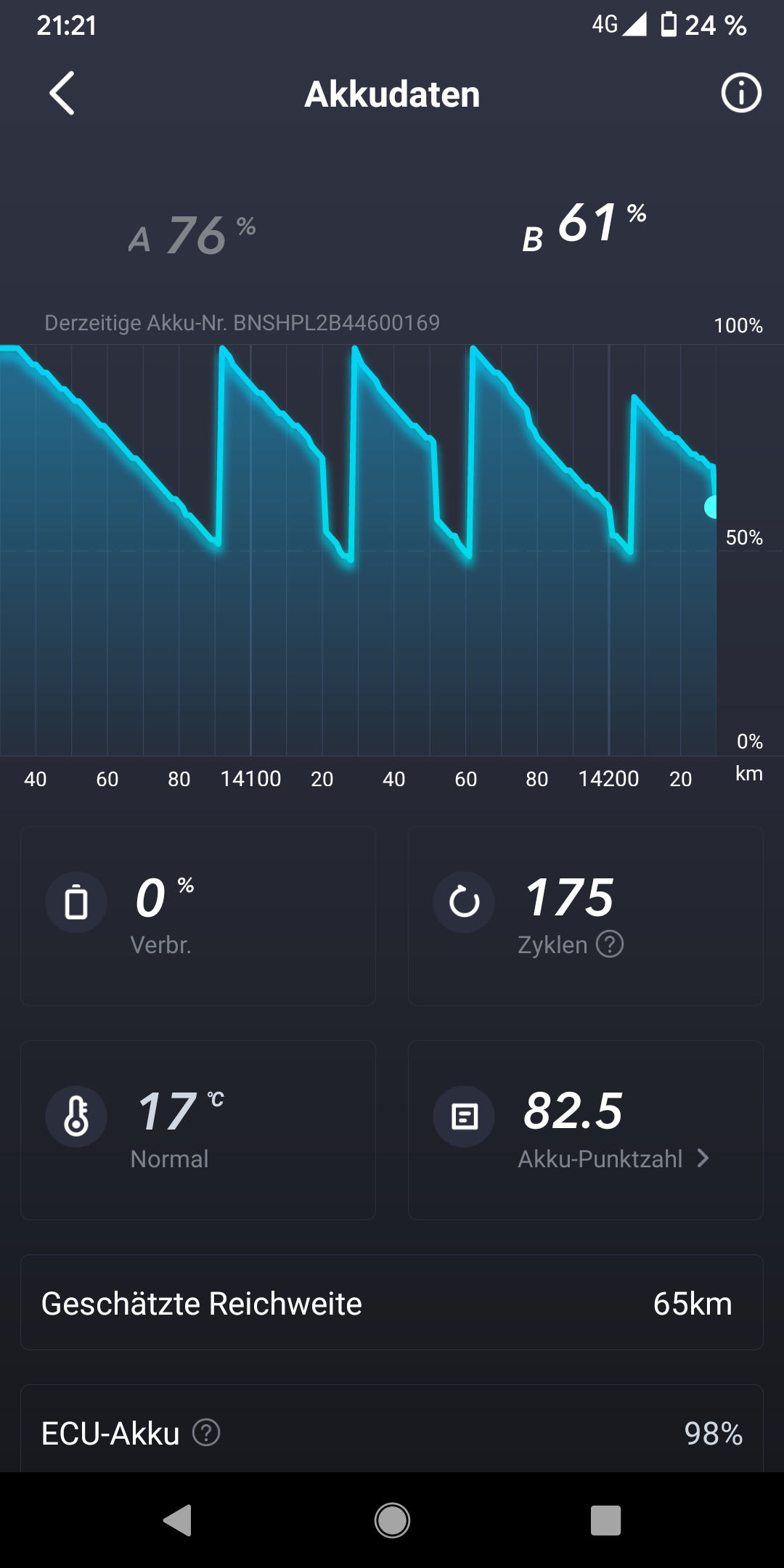
Task: Go back from Akkudaten screen
Action: click(62, 94)
